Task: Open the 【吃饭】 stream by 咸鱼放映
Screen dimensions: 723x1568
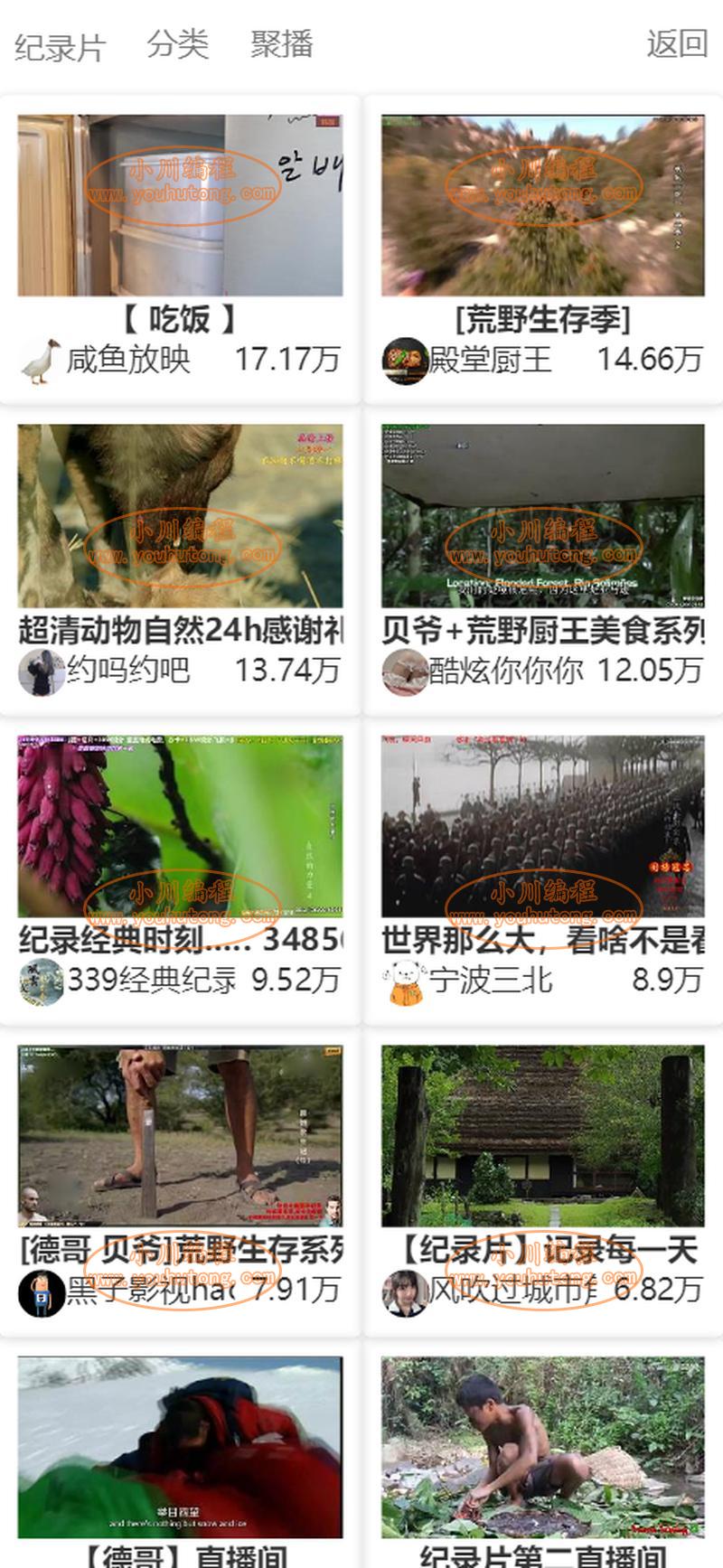Action: [x=180, y=250]
